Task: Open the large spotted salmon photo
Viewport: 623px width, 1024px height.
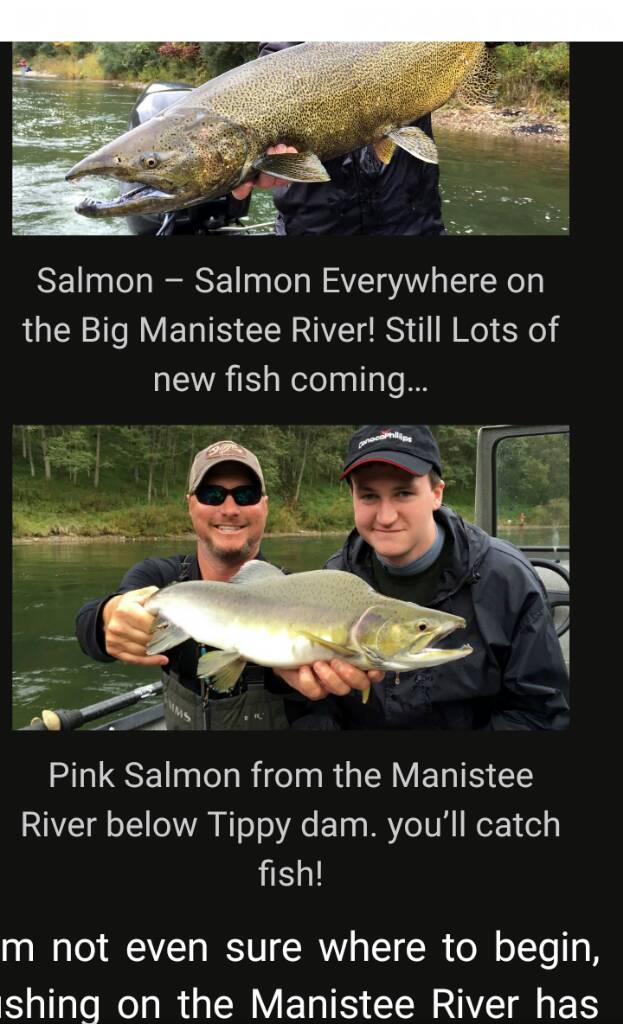Action: point(290,138)
